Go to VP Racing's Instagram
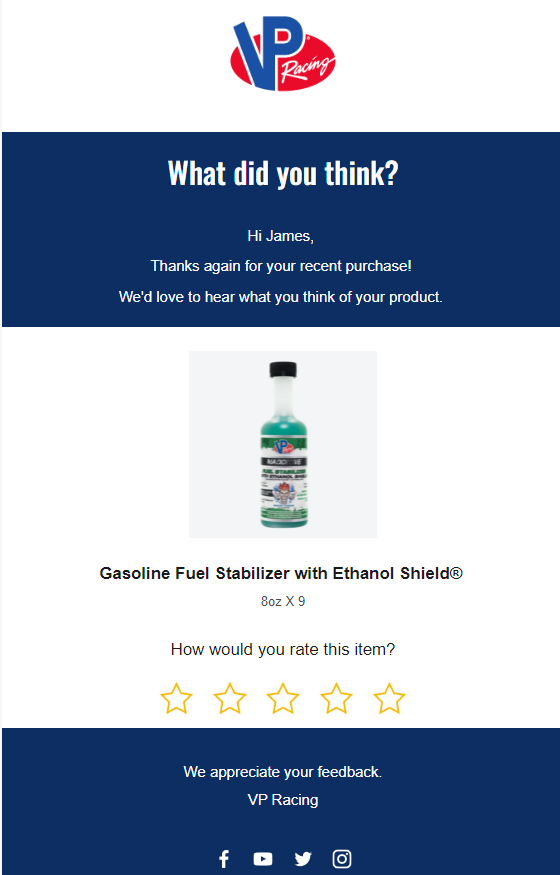 coord(342,859)
